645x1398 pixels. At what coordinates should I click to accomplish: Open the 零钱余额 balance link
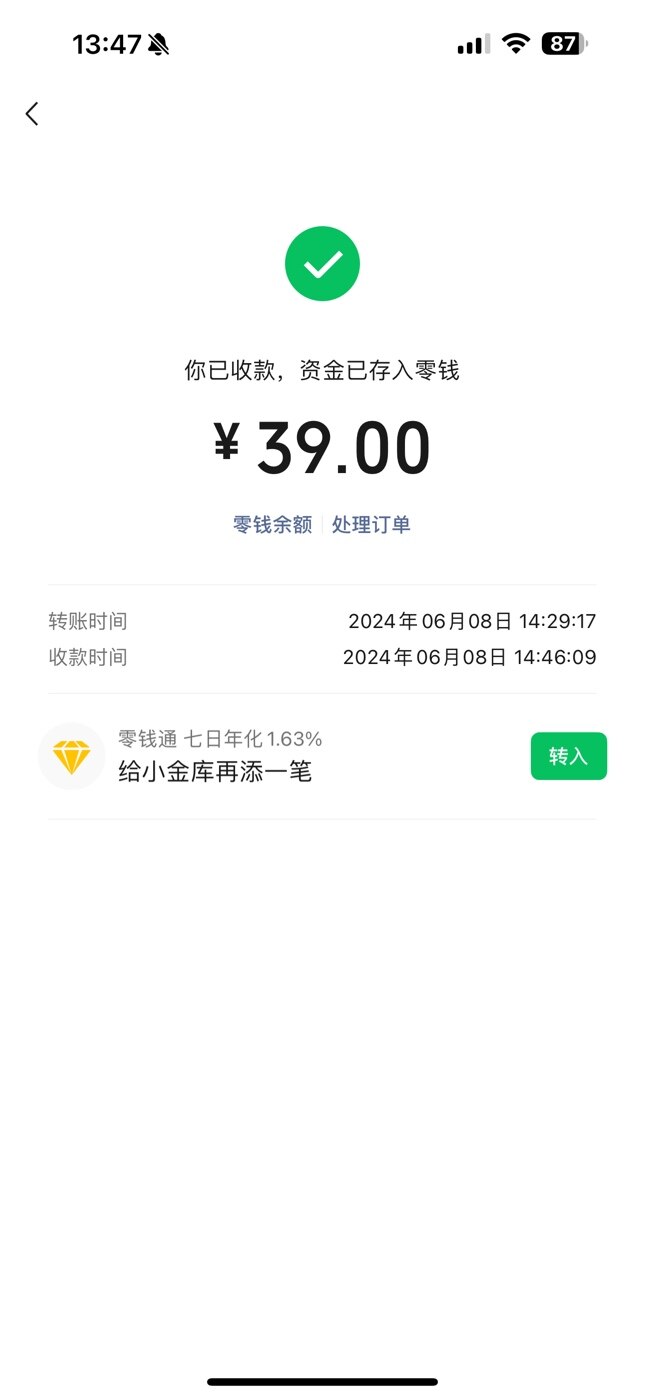(x=272, y=525)
